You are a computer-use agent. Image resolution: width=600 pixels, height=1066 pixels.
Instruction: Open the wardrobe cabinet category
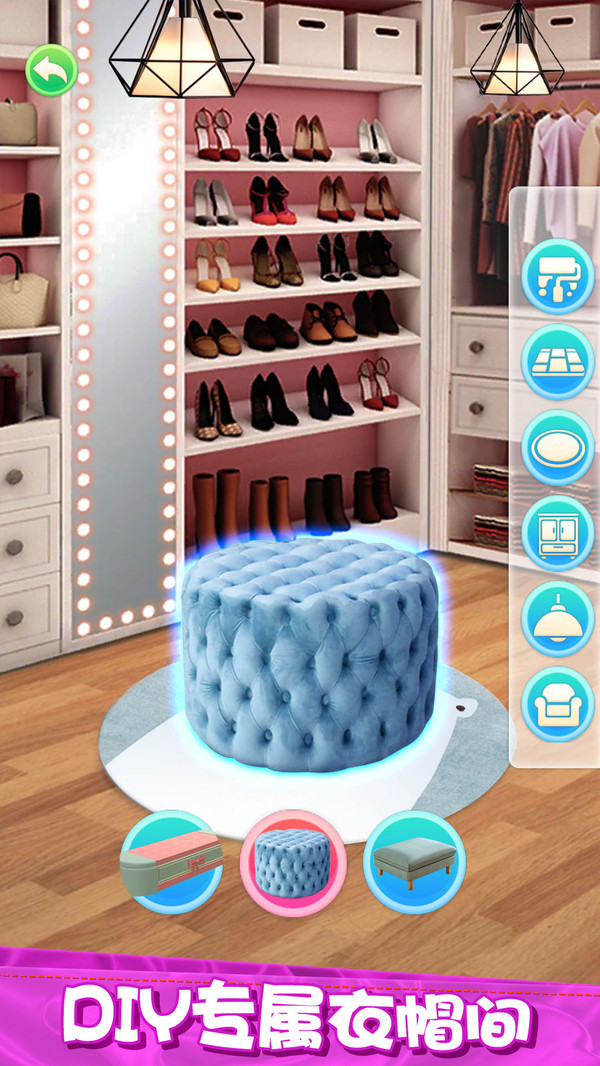[557, 533]
